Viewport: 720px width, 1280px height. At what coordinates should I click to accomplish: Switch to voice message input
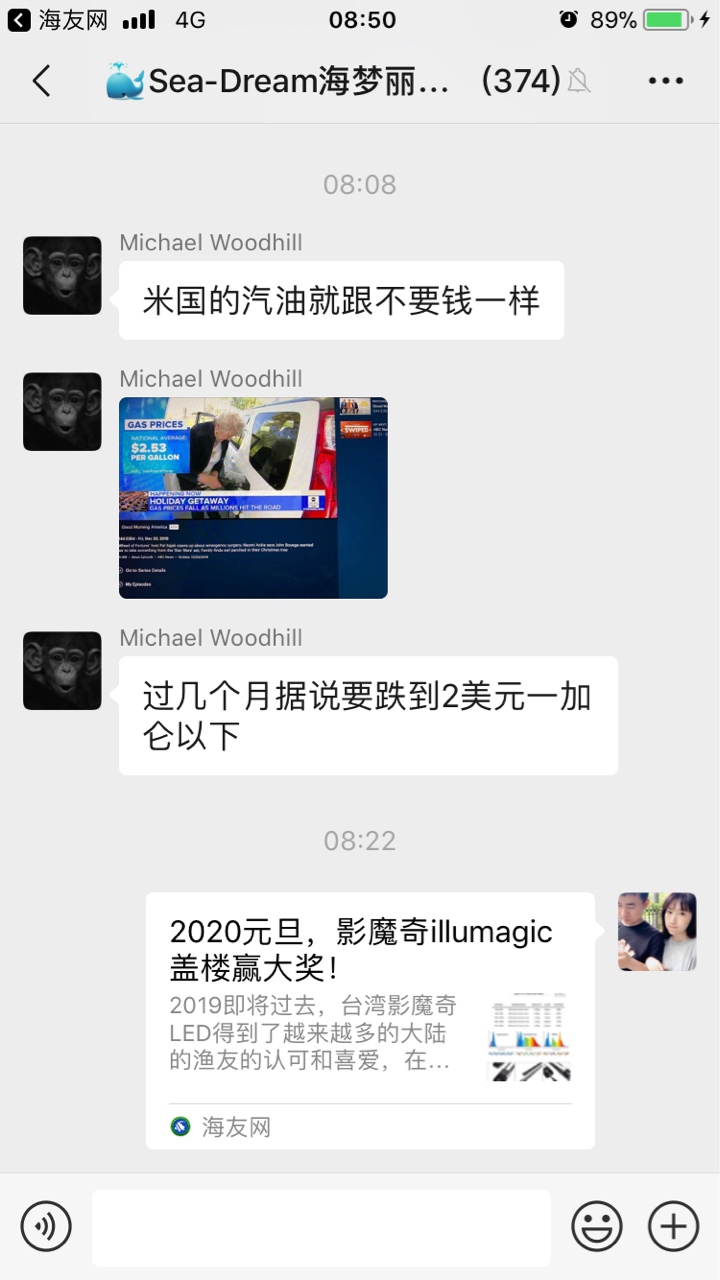click(x=46, y=1226)
